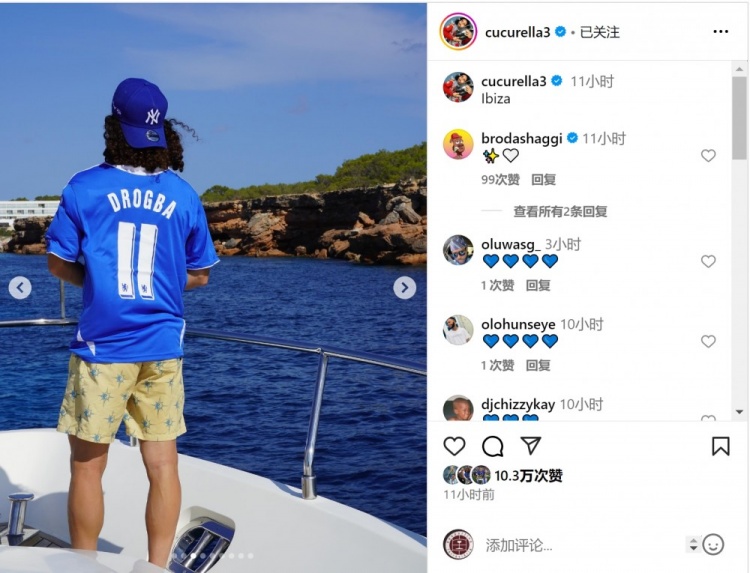The image size is (750, 573).
Task: Reply to olohunseye's comment
Action: click(538, 365)
